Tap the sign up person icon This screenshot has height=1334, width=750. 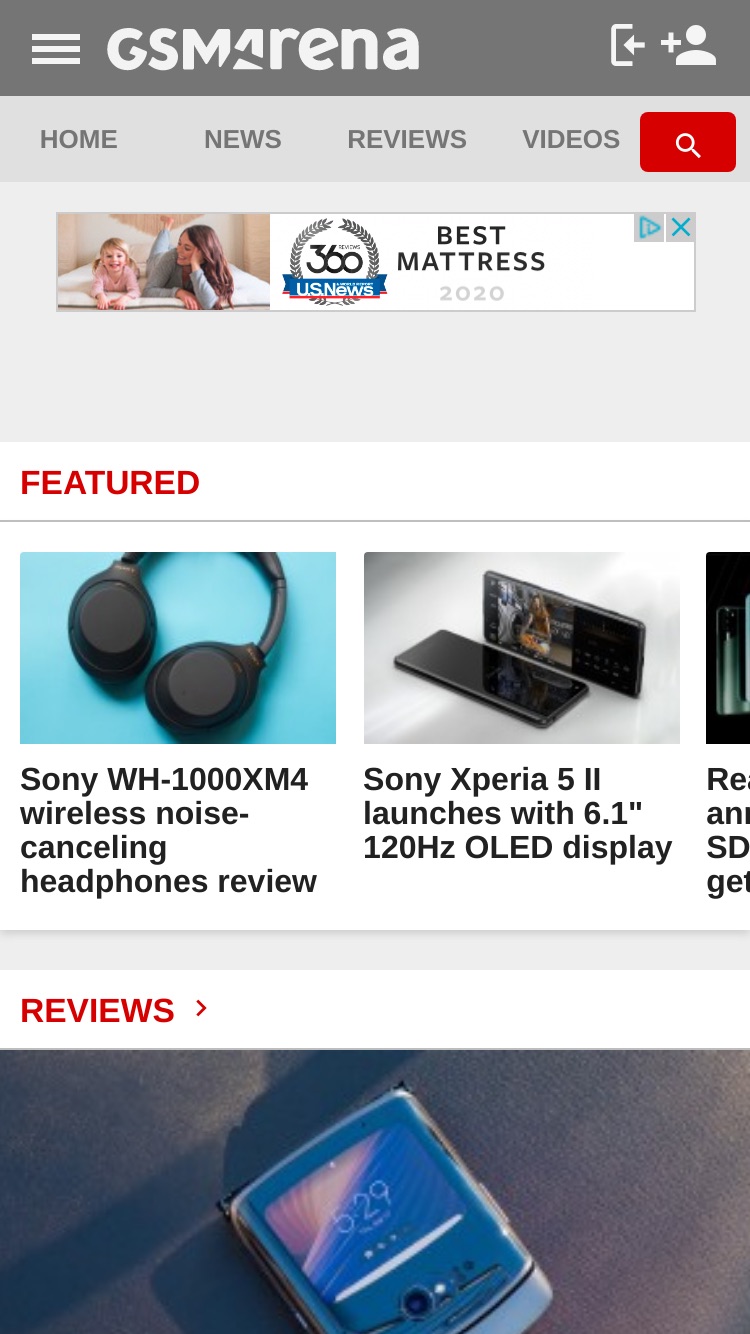point(689,45)
